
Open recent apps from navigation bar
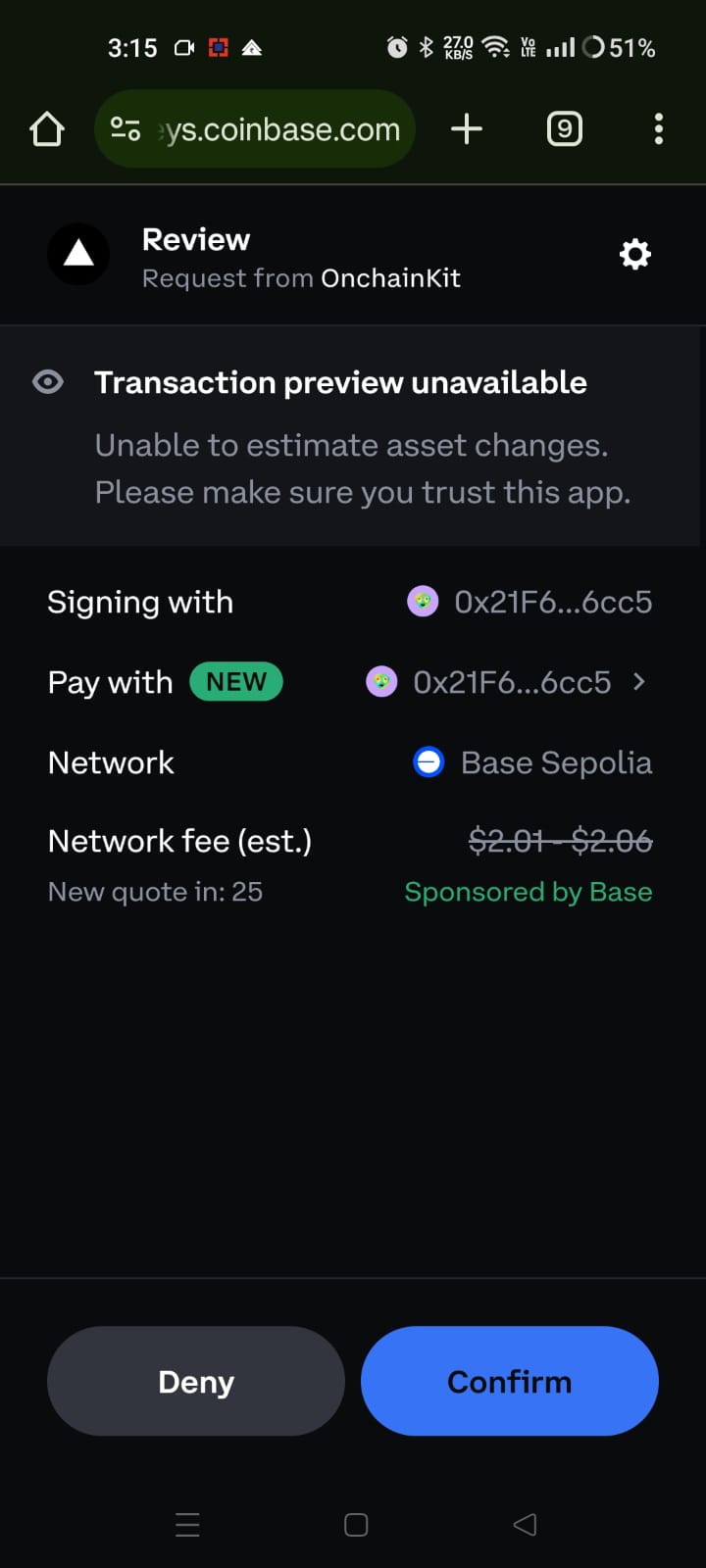(x=187, y=1524)
